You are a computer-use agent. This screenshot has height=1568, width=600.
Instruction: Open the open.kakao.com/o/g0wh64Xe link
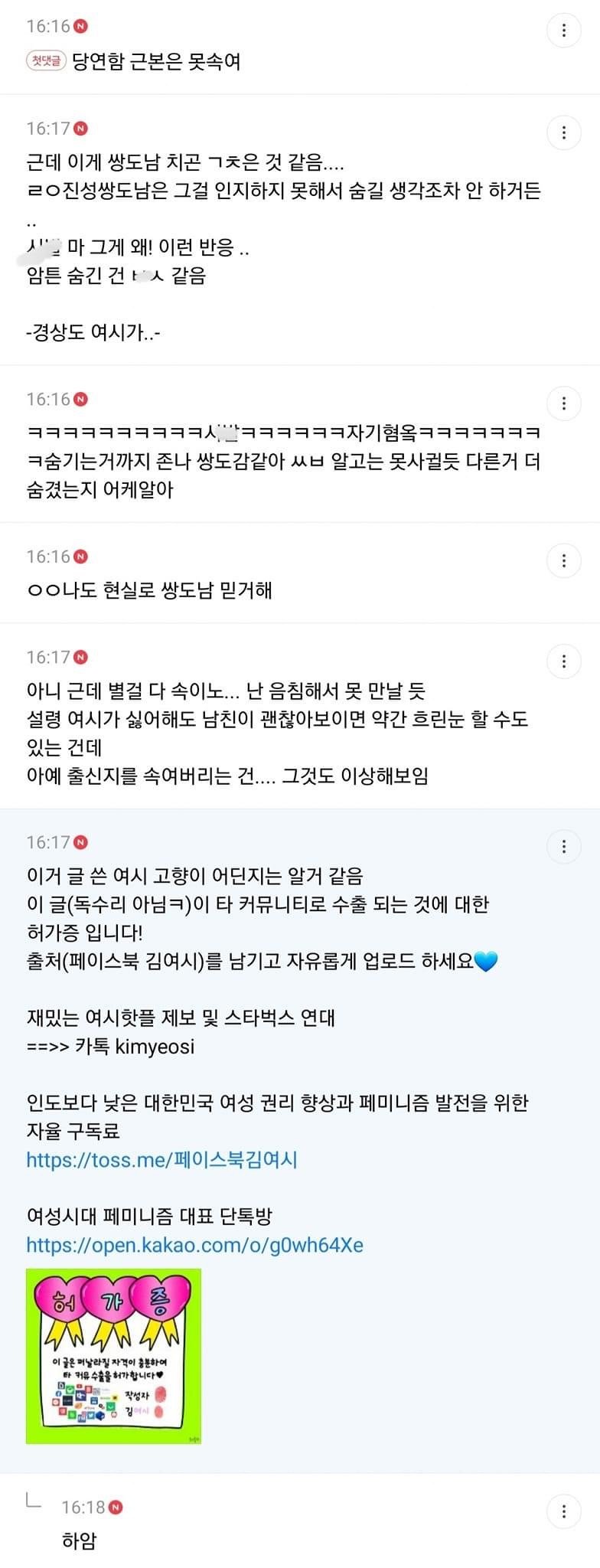(x=194, y=1245)
